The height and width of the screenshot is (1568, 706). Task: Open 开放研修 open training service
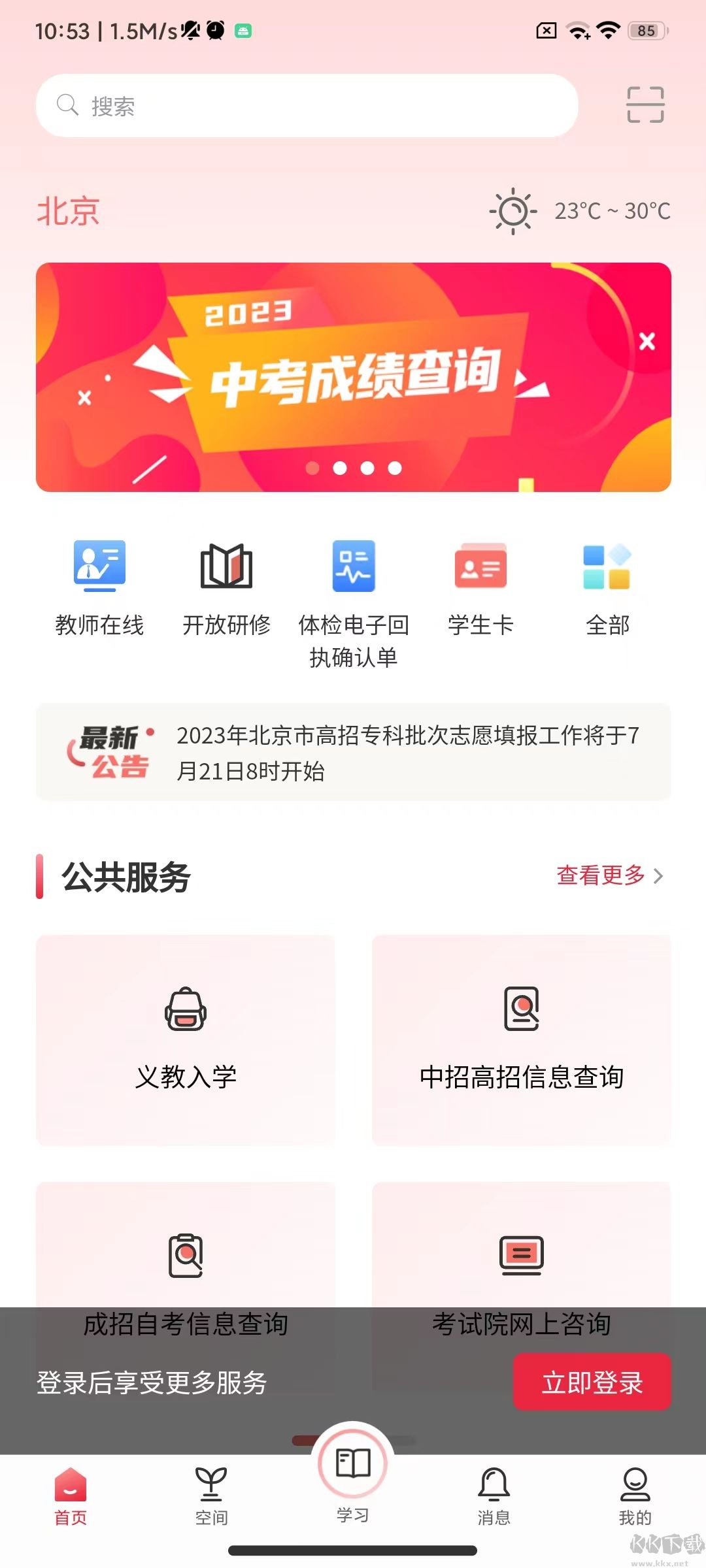[x=227, y=588]
